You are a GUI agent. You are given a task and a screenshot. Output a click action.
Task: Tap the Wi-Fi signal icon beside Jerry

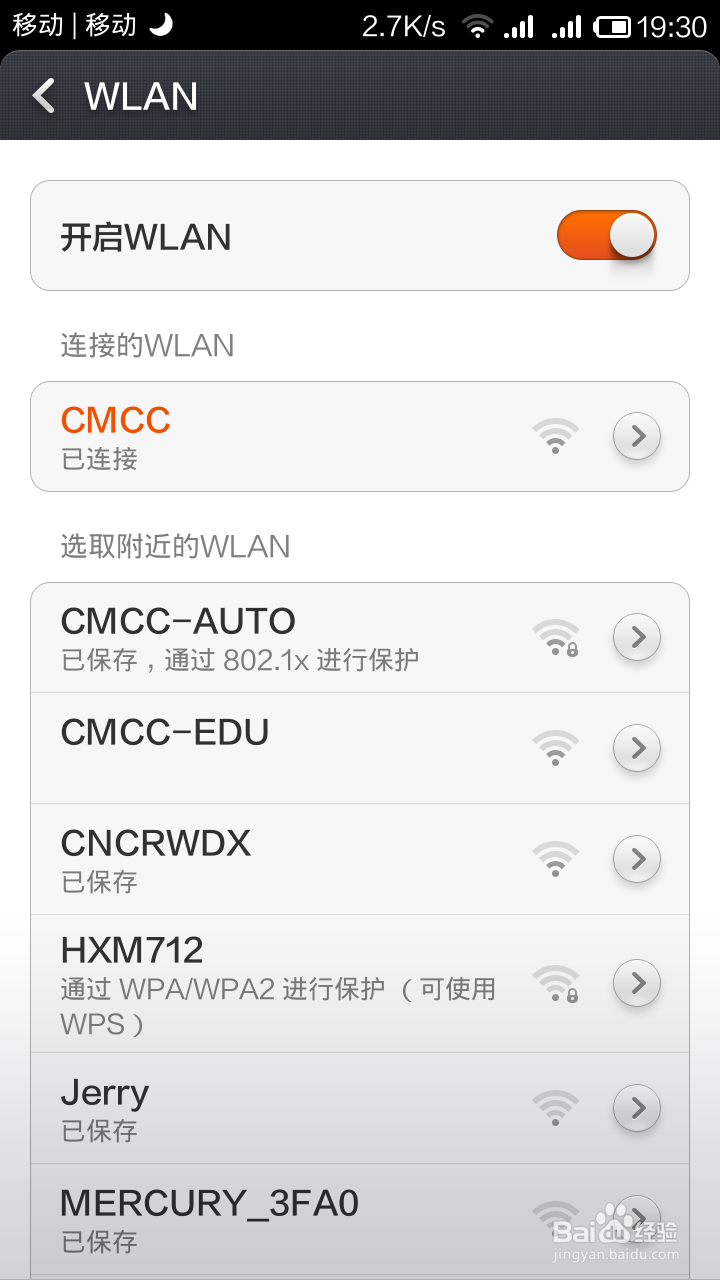point(555,1108)
